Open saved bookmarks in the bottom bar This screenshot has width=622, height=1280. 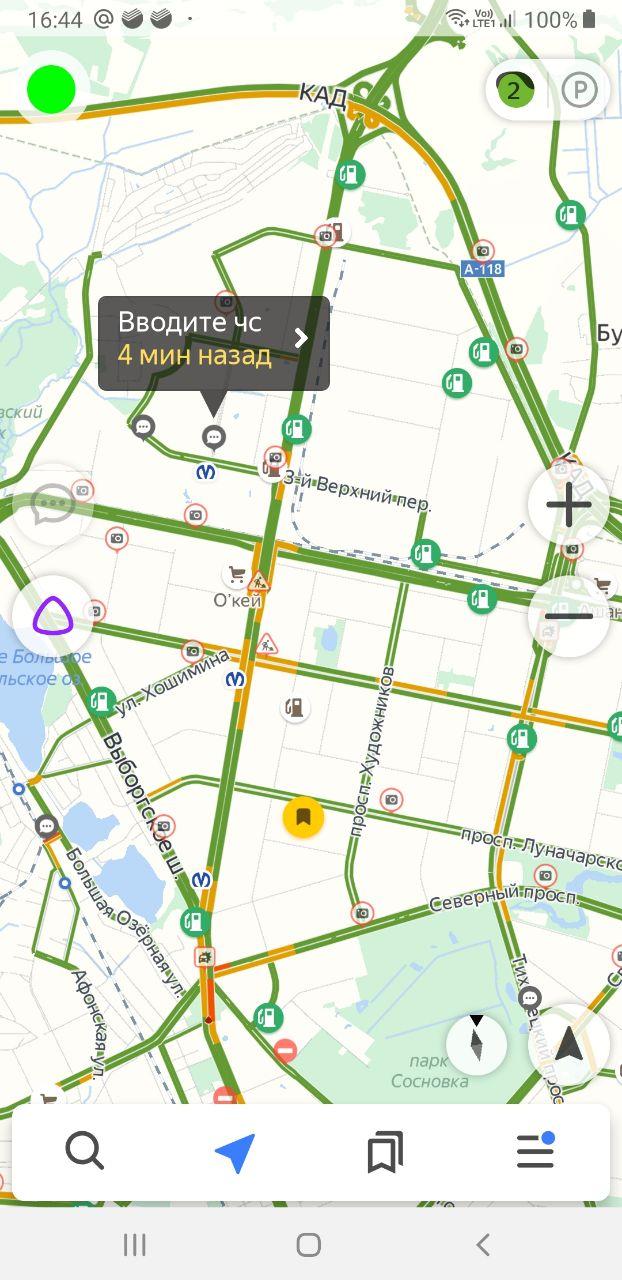[385, 1153]
